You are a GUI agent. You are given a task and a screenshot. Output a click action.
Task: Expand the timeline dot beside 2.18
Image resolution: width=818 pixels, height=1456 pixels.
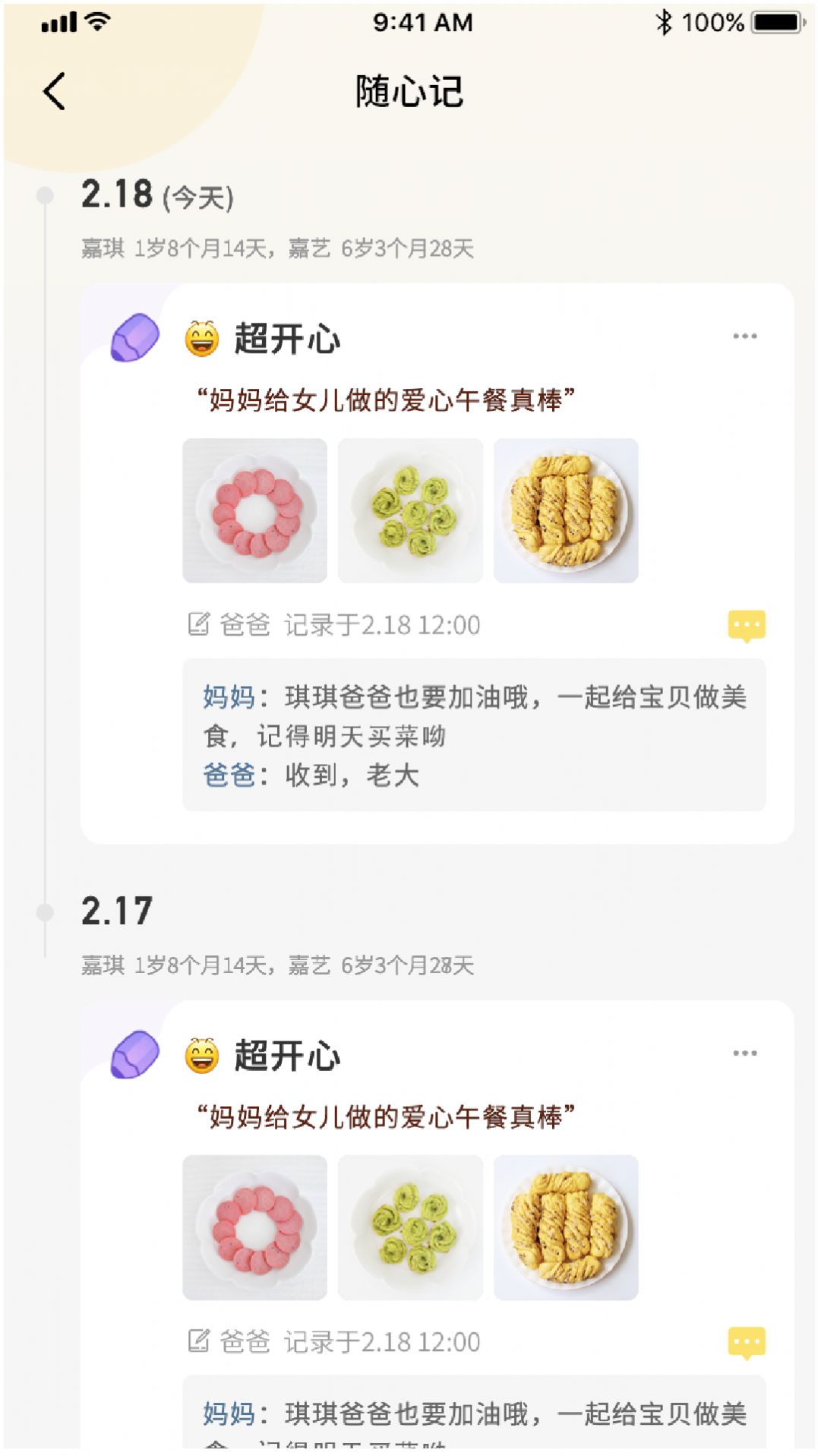43,194
